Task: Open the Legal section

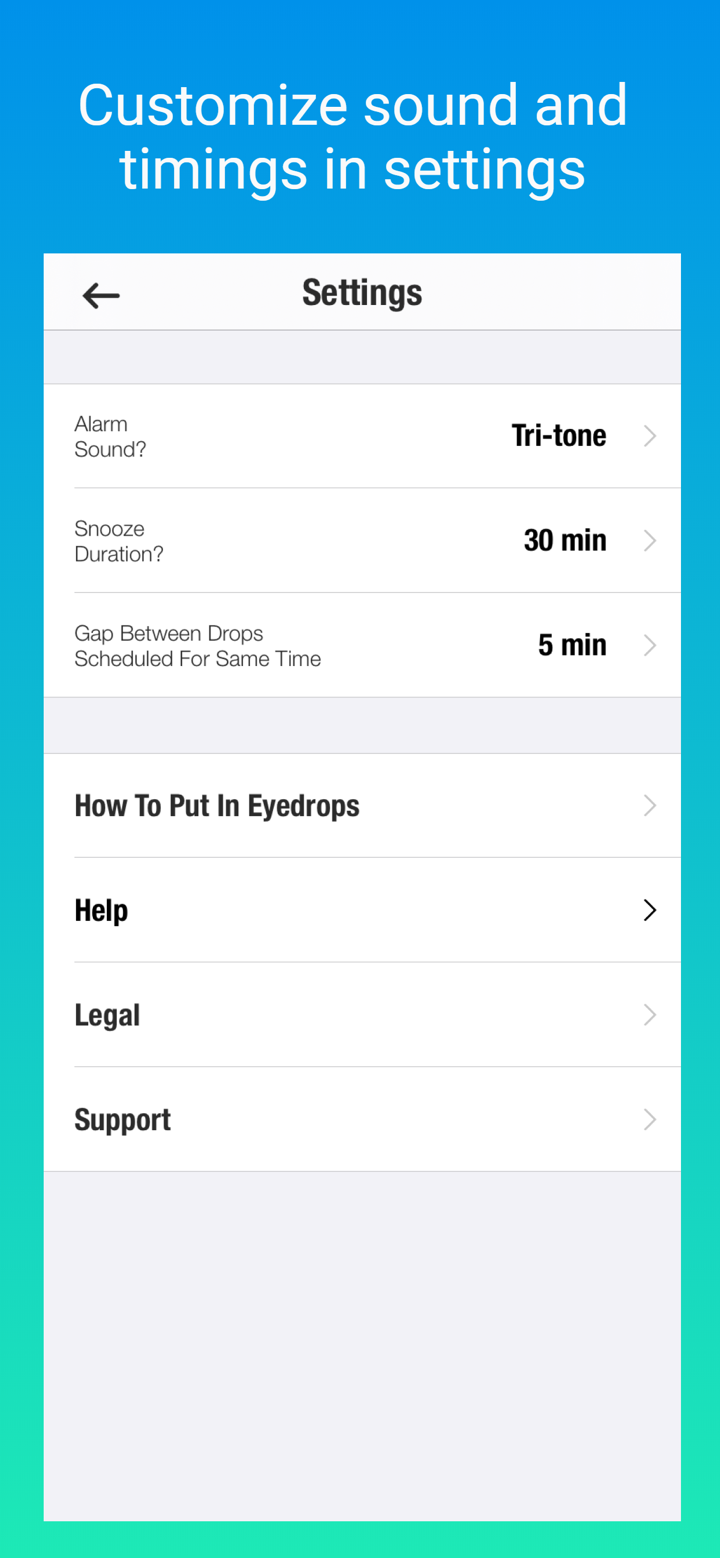Action: (x=360, y=1015)
